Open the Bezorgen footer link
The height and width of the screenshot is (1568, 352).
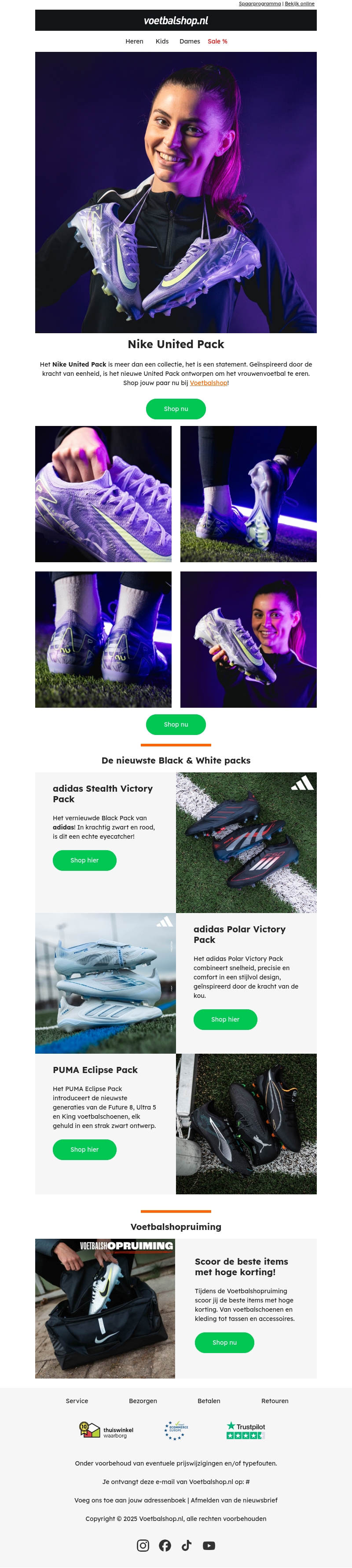point(143,1401)
